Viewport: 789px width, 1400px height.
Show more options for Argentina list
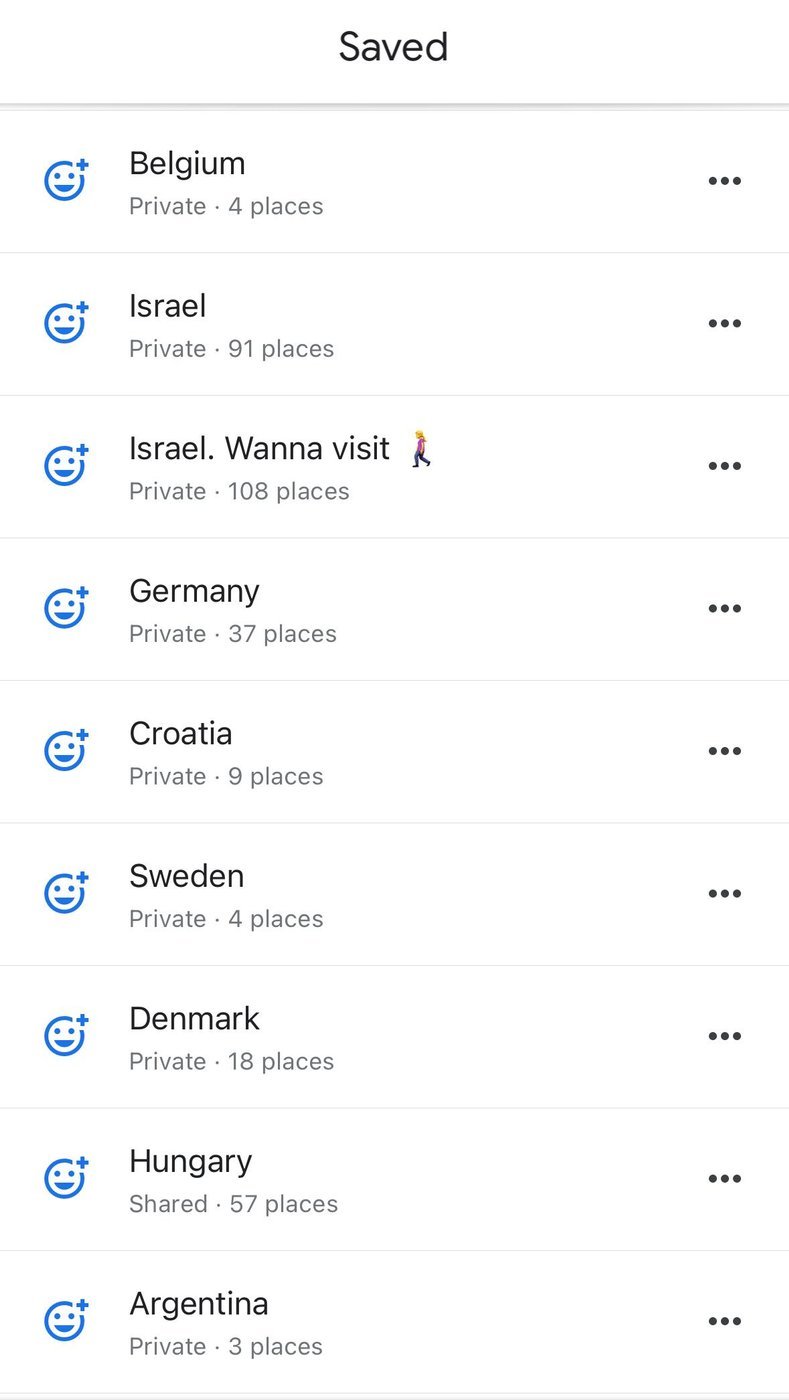point(724,1321)
